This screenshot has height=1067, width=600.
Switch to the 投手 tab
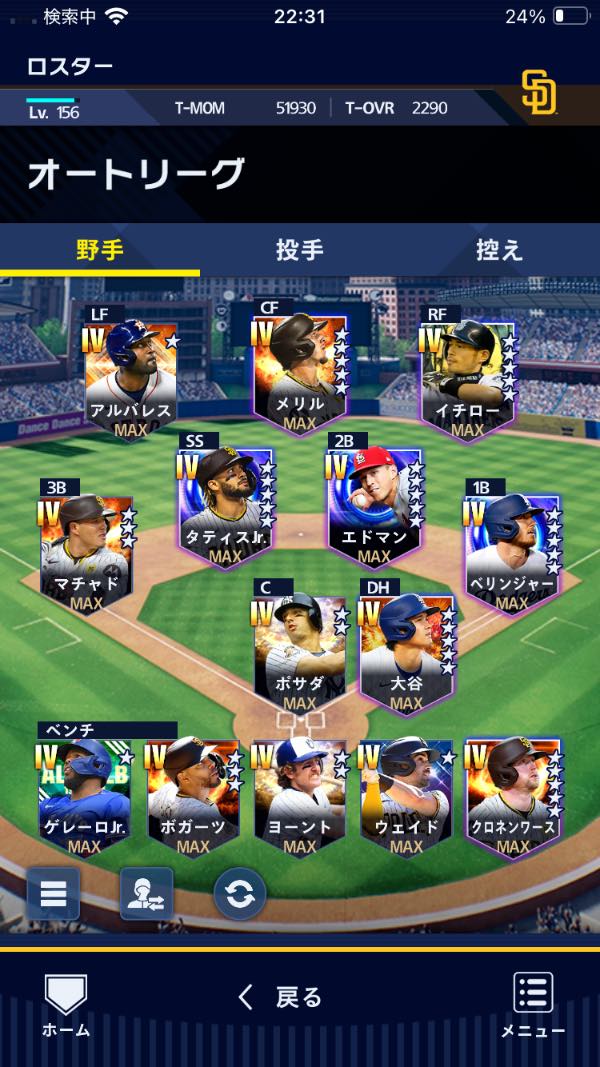(x=299, y=250)
